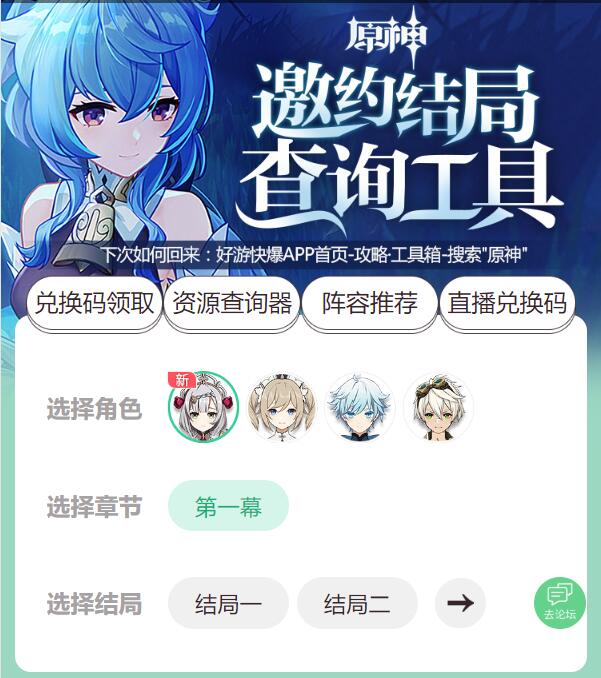This screenshot has height=678, width=601.
Task: Open 资源查询器 tool
Action: pyautogui.click(x=232, y=304)
